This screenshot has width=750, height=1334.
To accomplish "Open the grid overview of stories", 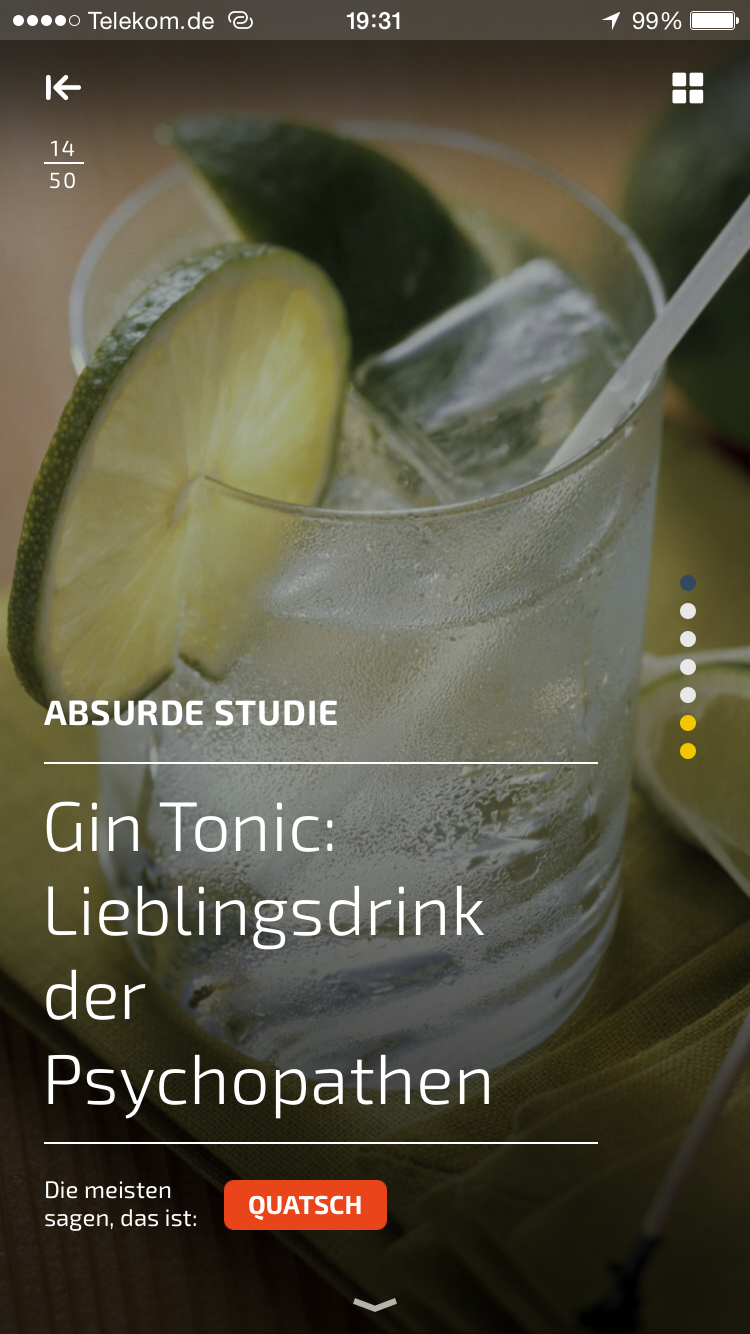I will point(688,88).
